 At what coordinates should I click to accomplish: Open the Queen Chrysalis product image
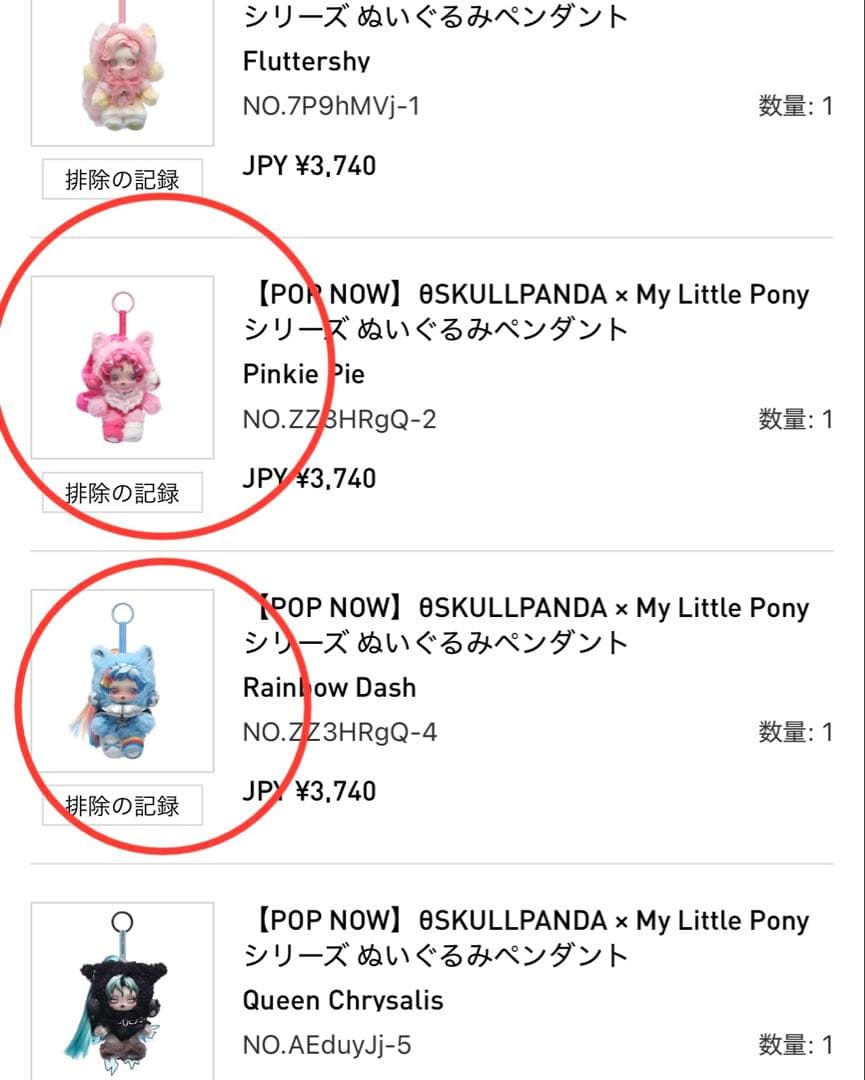pos(122,990)
